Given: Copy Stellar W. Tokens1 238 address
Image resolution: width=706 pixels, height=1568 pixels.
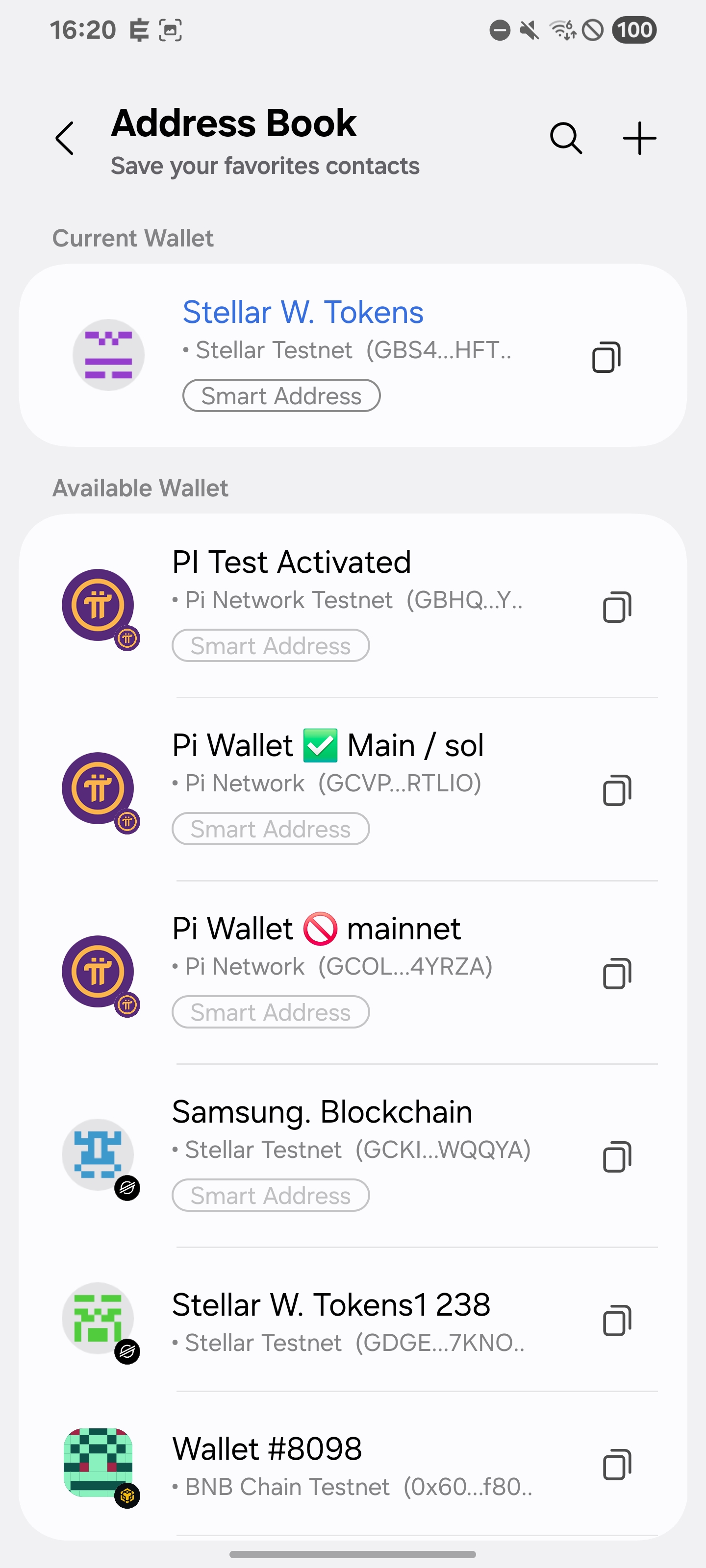Looking at the screenshot, I should [616, 1320].
